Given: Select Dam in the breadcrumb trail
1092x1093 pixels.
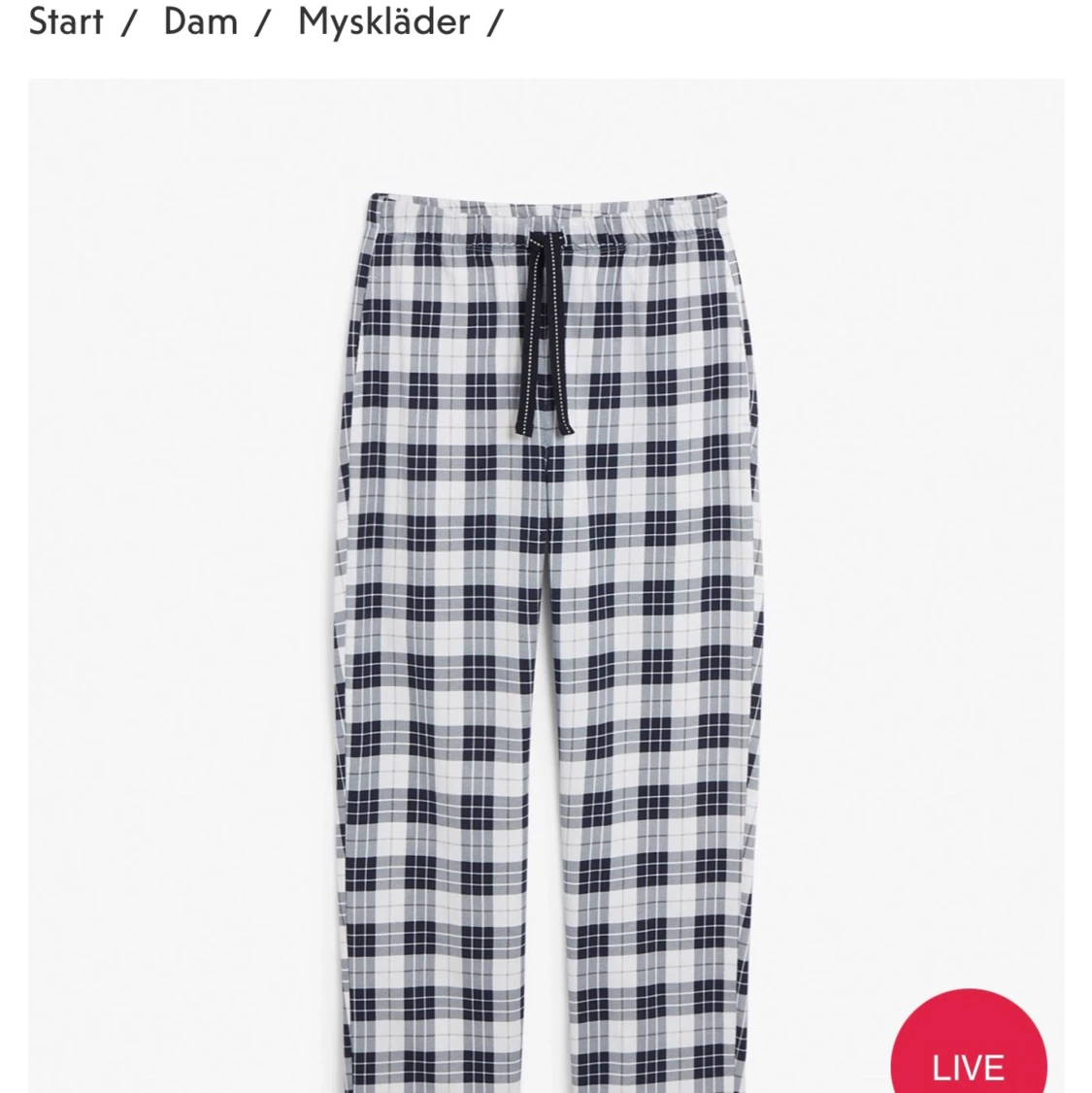Looking at the screenshot, I should click(199, 21).
